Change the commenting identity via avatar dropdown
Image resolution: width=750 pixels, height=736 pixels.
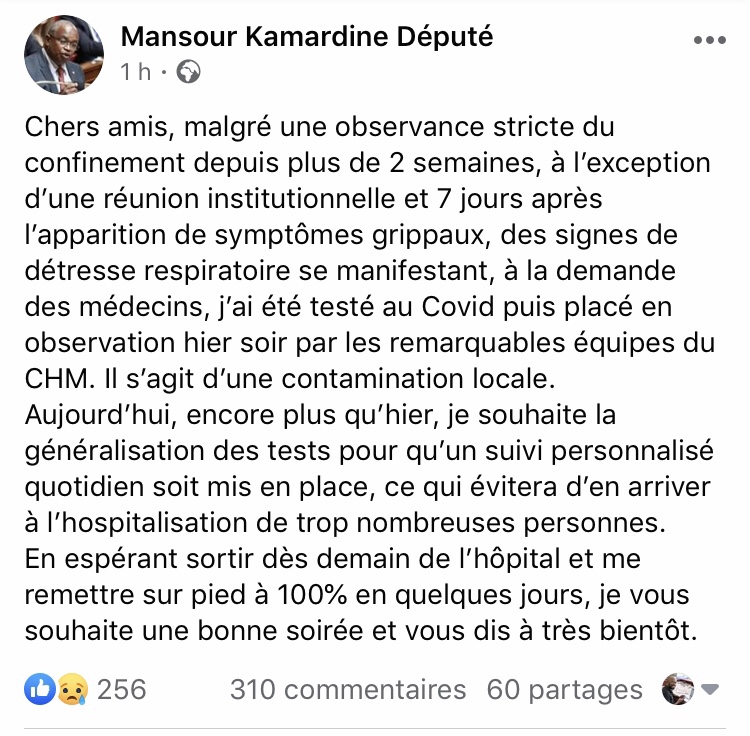point(691,689)
